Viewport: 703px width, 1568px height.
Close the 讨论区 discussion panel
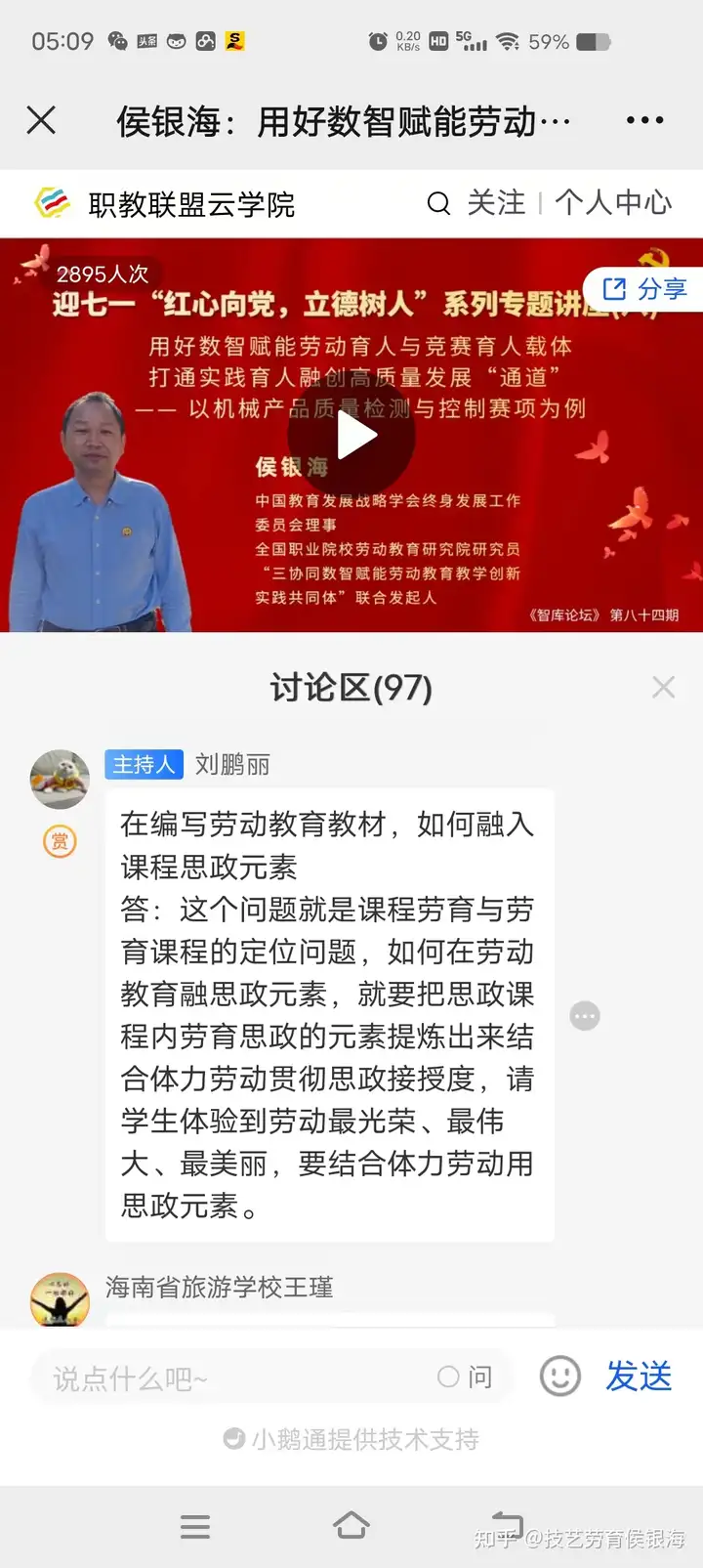click(663, 688)
